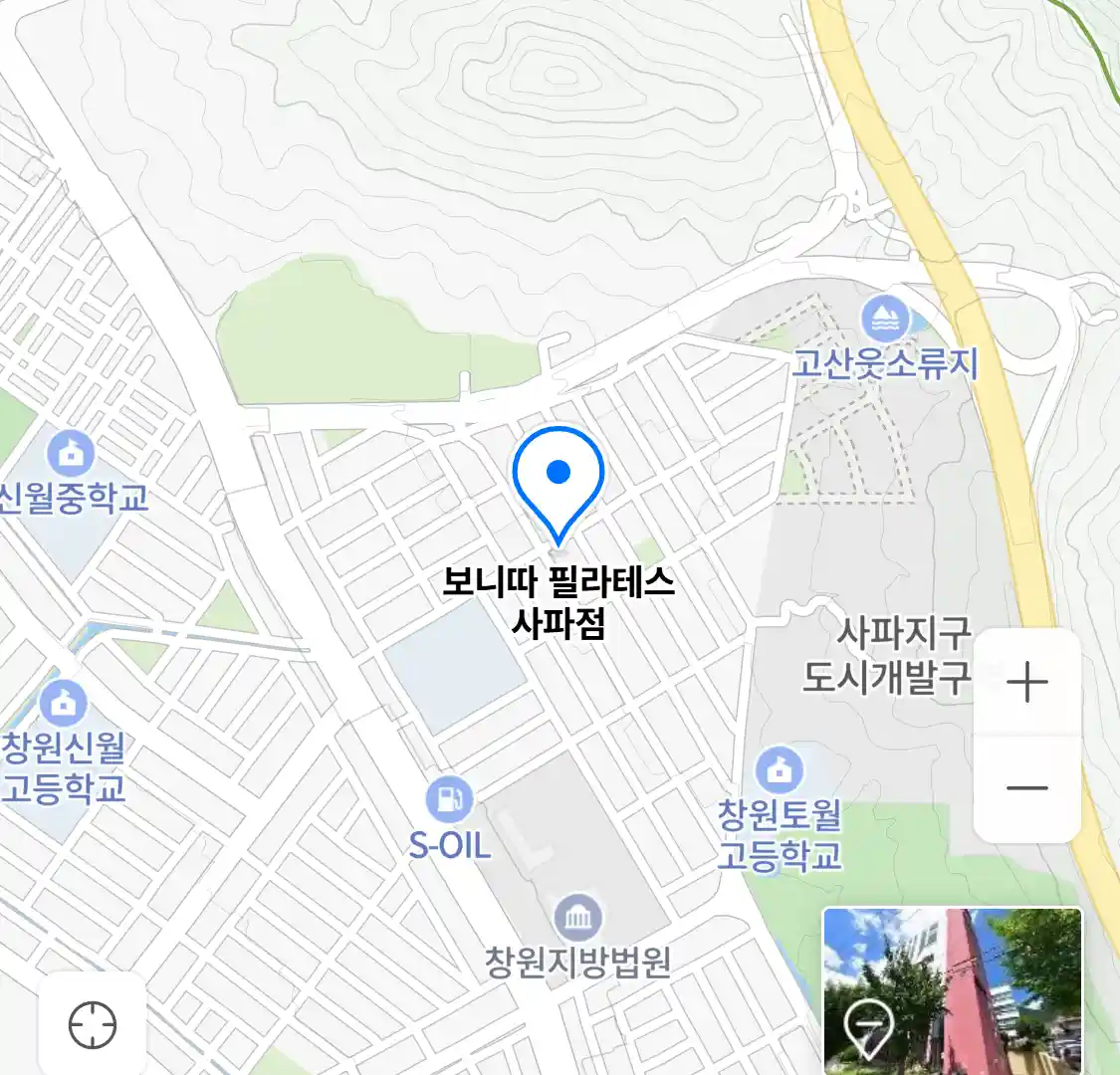Select the 고산웃소류지 reservoir marker
Image resolution: width=1120 pixels, height=1075 pixels.
tap(884, 320)
